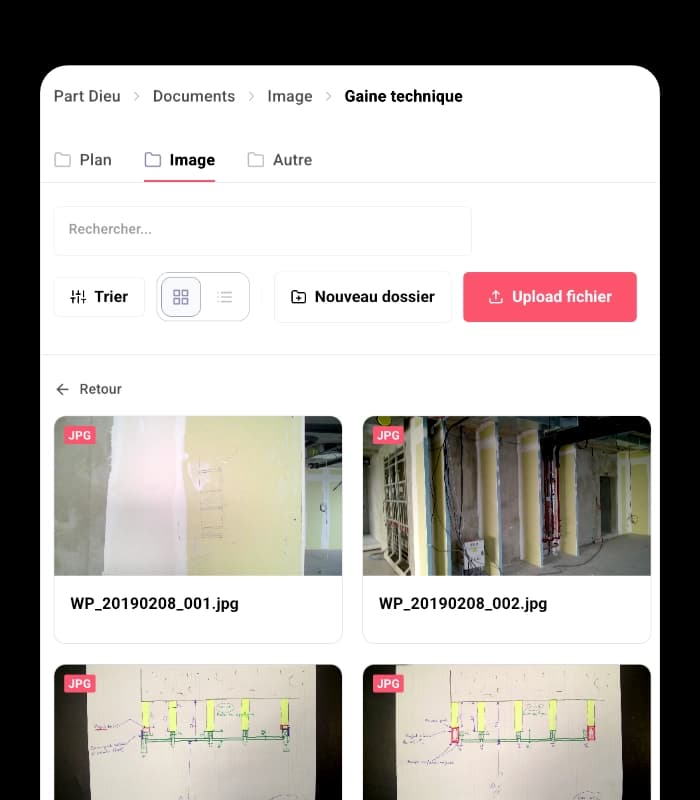Select the Image tab
The height and width of the screenshot is (800, 700).
tap(180, 160)
